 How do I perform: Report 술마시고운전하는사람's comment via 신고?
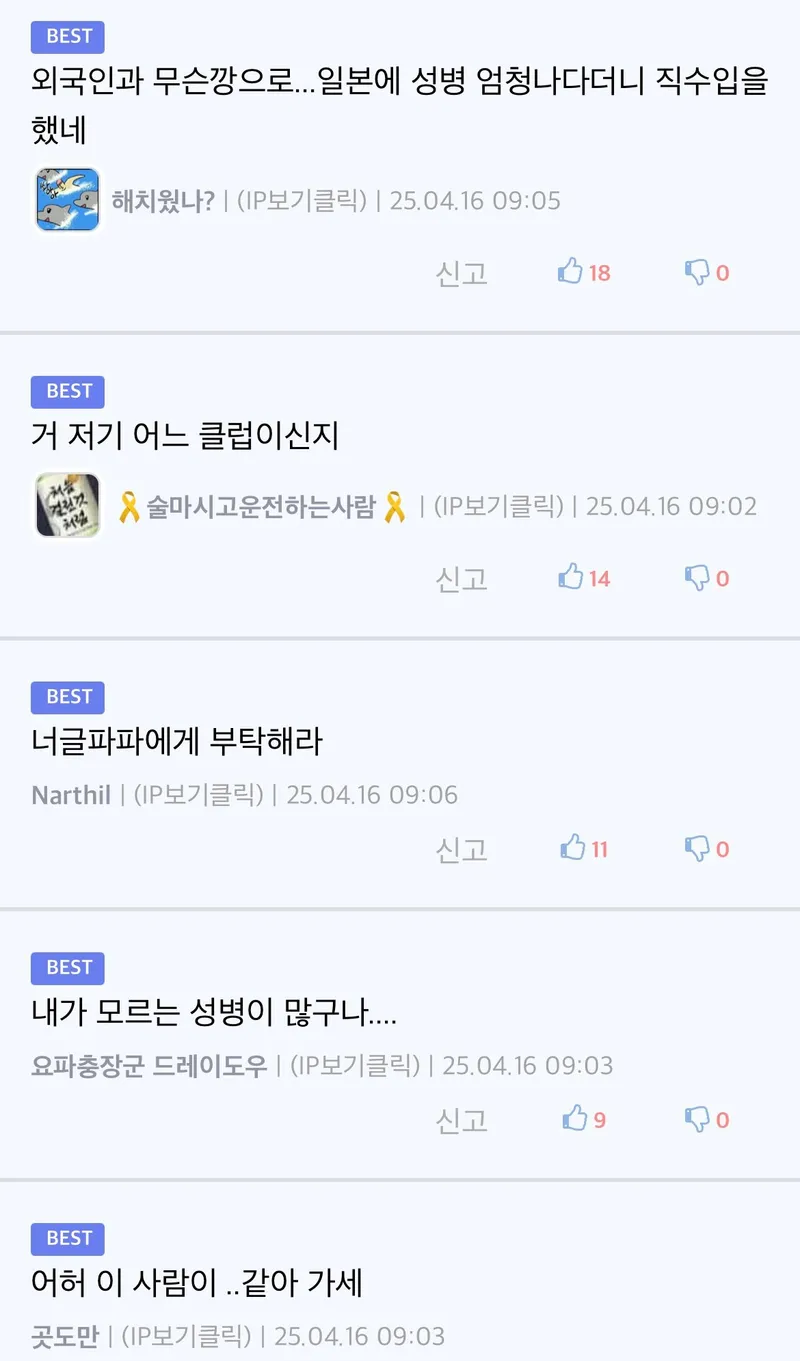[x=461, y=579]
